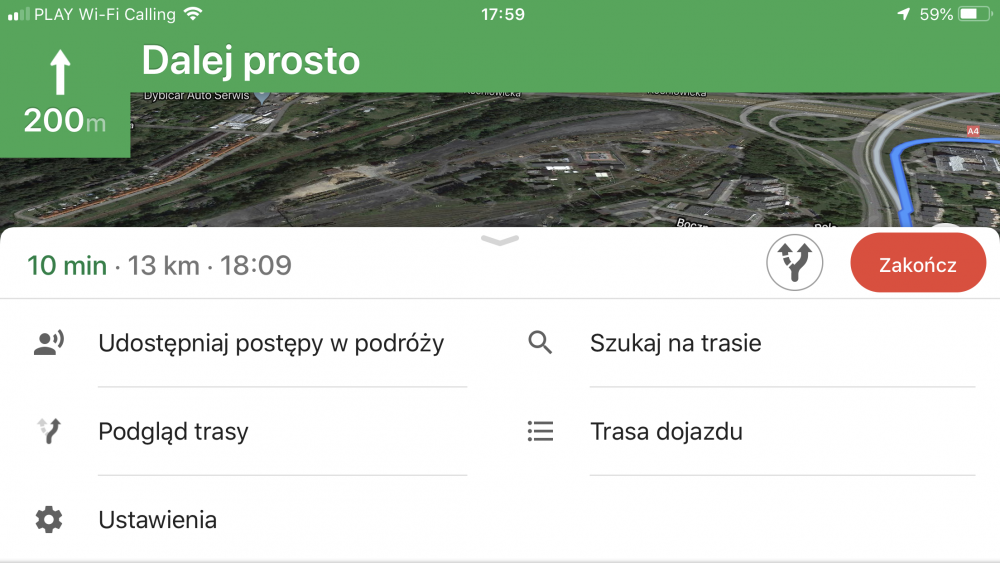Open the alternate routes icon
The image size is (1000, 563).
[794, 264]
